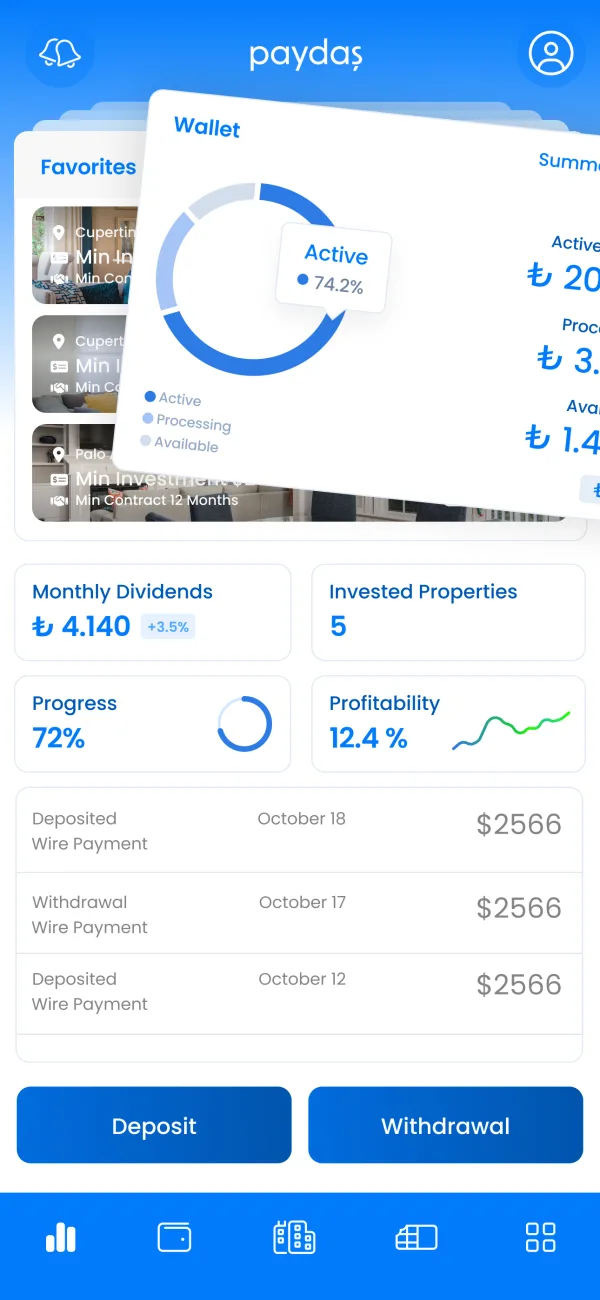Open the October 18 Deposited transaction

[x=299, y=830]
